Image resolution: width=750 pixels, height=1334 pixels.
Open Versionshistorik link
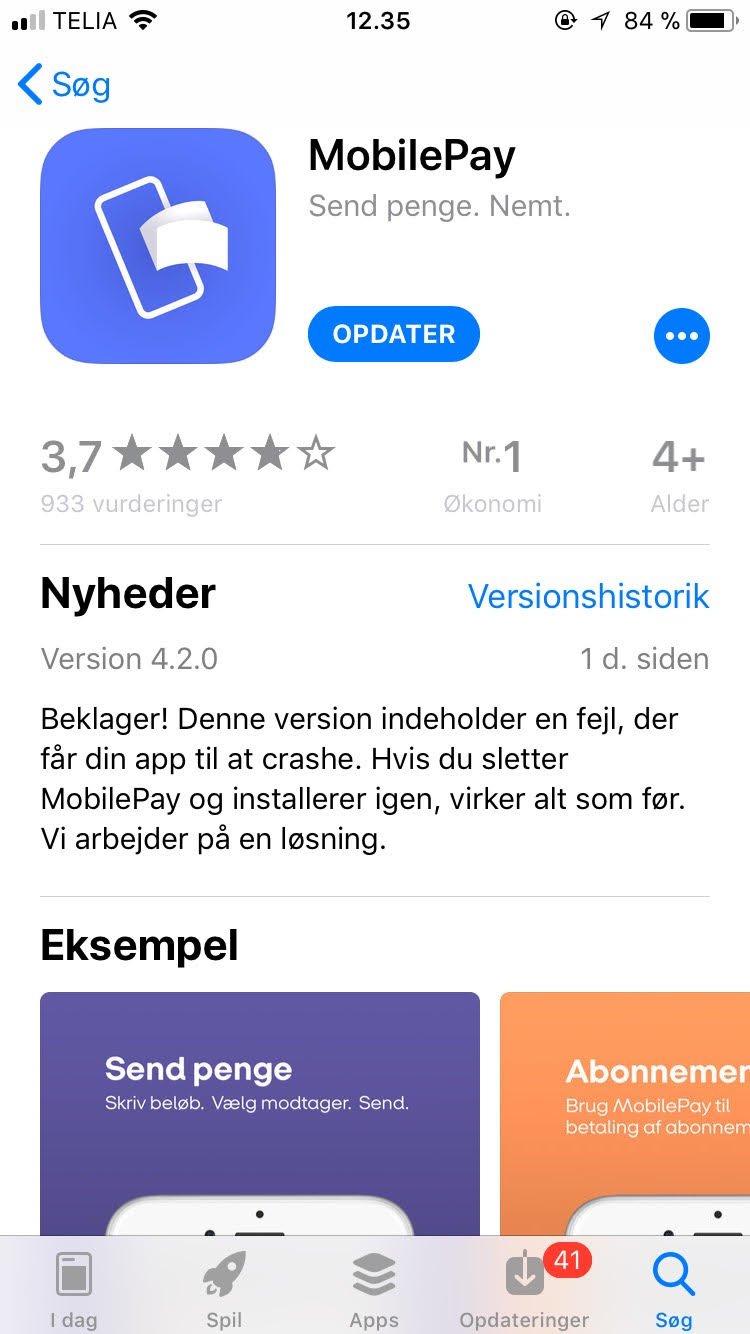point(589,596)
